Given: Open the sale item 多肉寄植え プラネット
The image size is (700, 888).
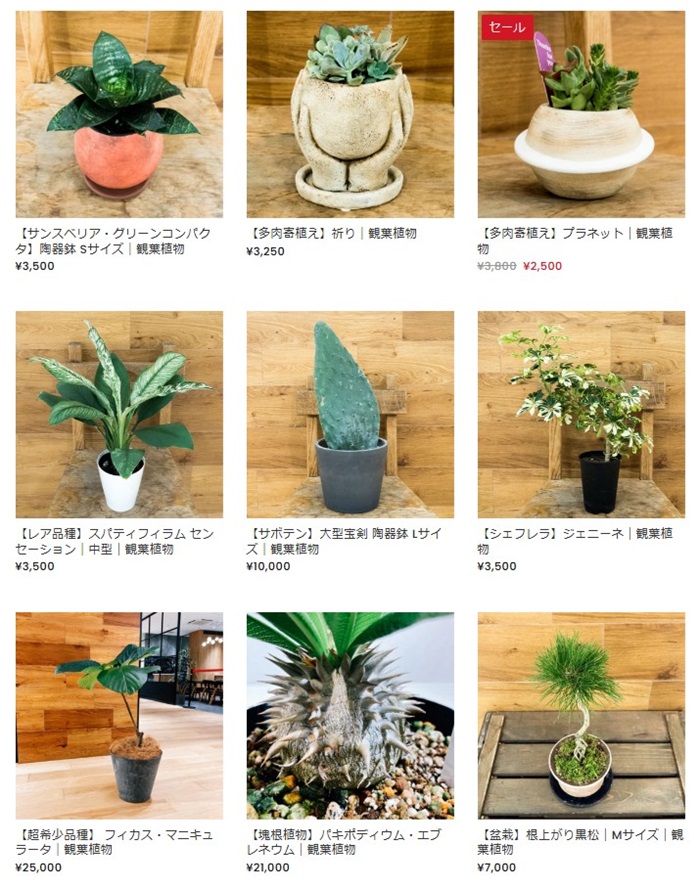Looking at the screenshot, I should (x=581, y=114).
